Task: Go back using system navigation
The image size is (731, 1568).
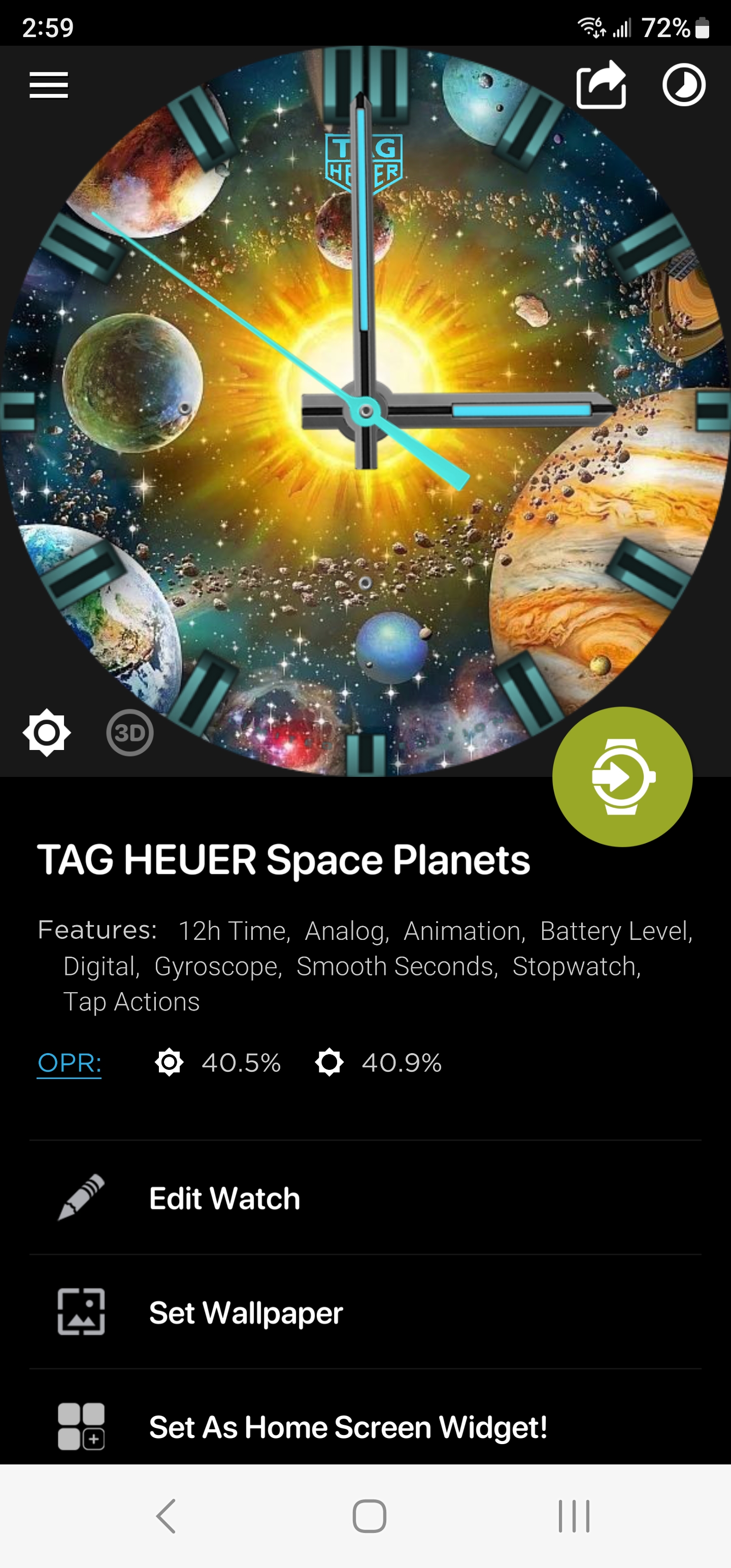Action: [x=166, y=1516]
